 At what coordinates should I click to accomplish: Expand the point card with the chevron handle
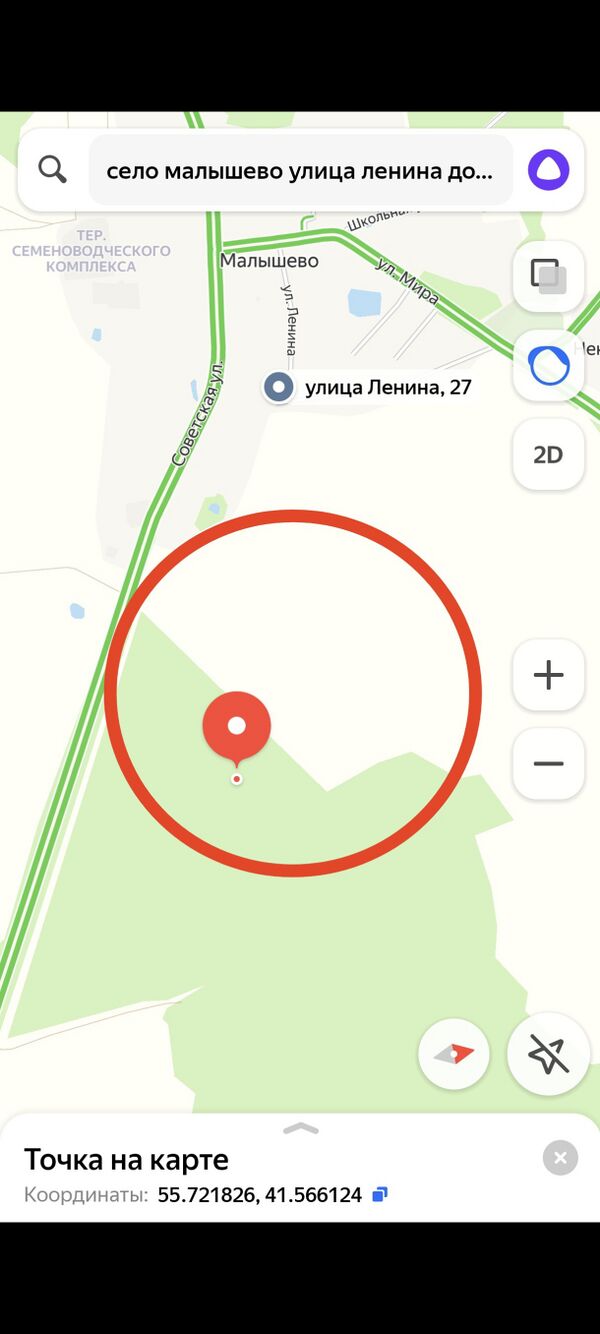click(x=300, y=1128)
